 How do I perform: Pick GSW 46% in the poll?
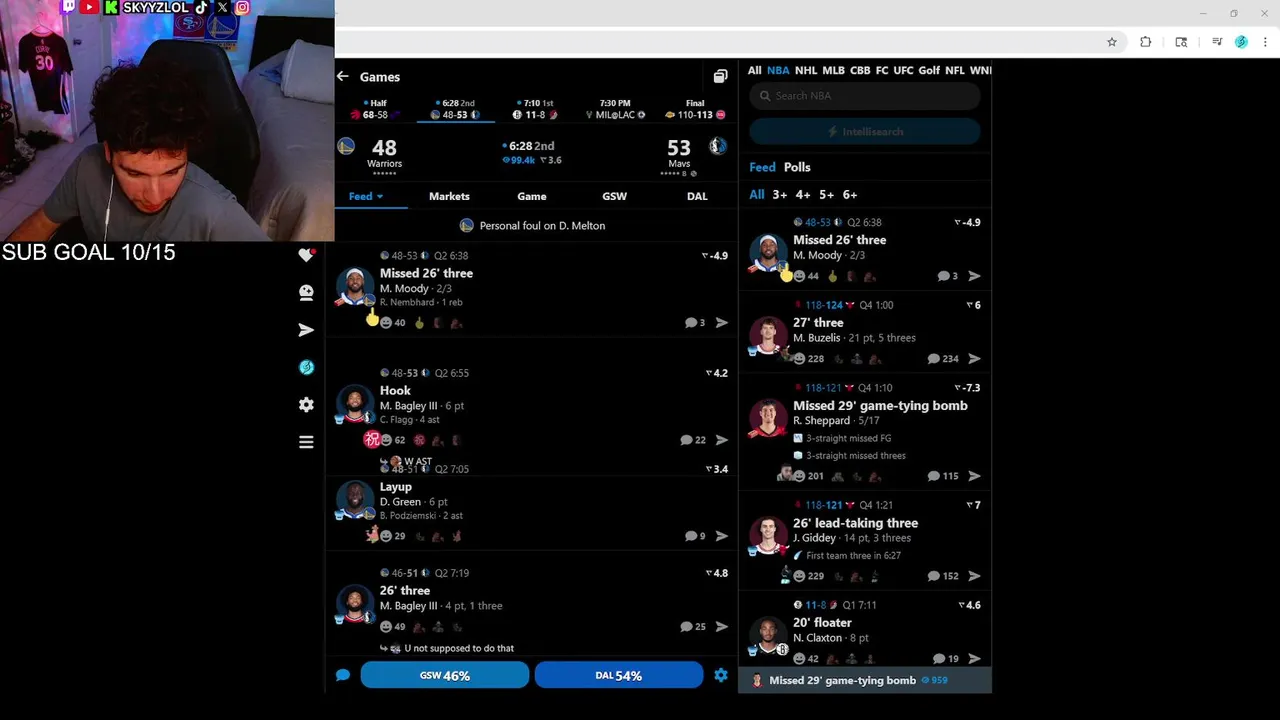tap(444, 676)
